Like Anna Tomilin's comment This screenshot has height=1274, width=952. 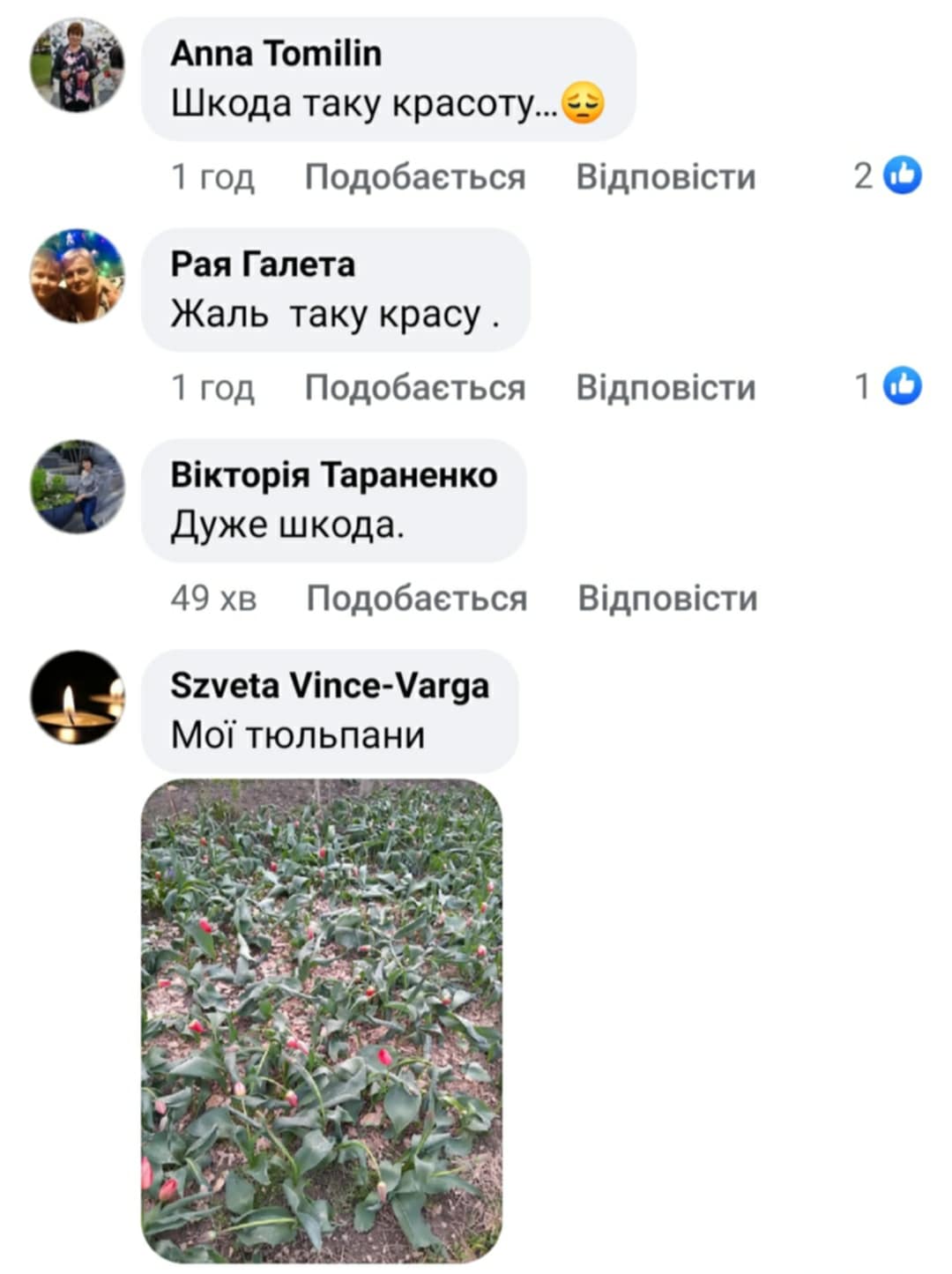414,177
